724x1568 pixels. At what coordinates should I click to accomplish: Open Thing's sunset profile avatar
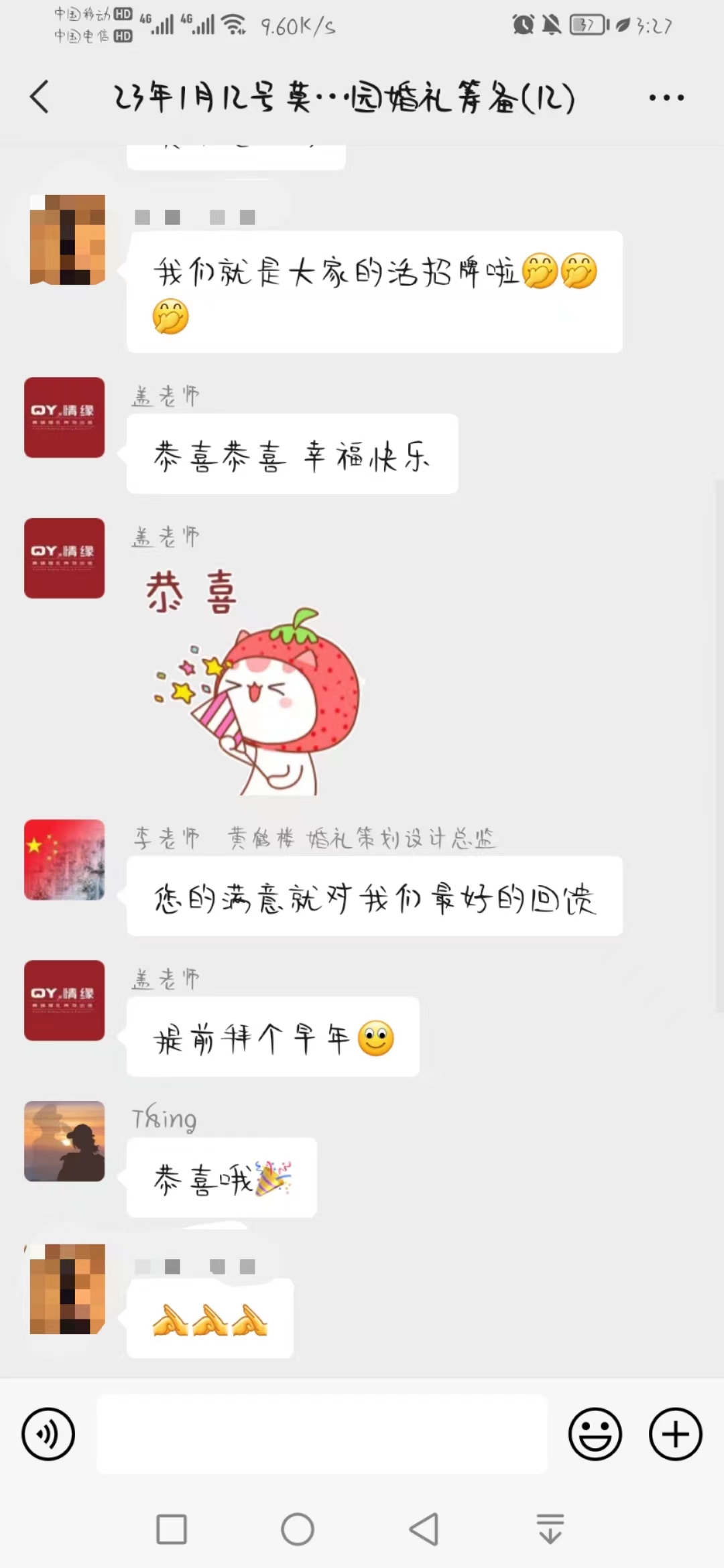click(64, 1141)
